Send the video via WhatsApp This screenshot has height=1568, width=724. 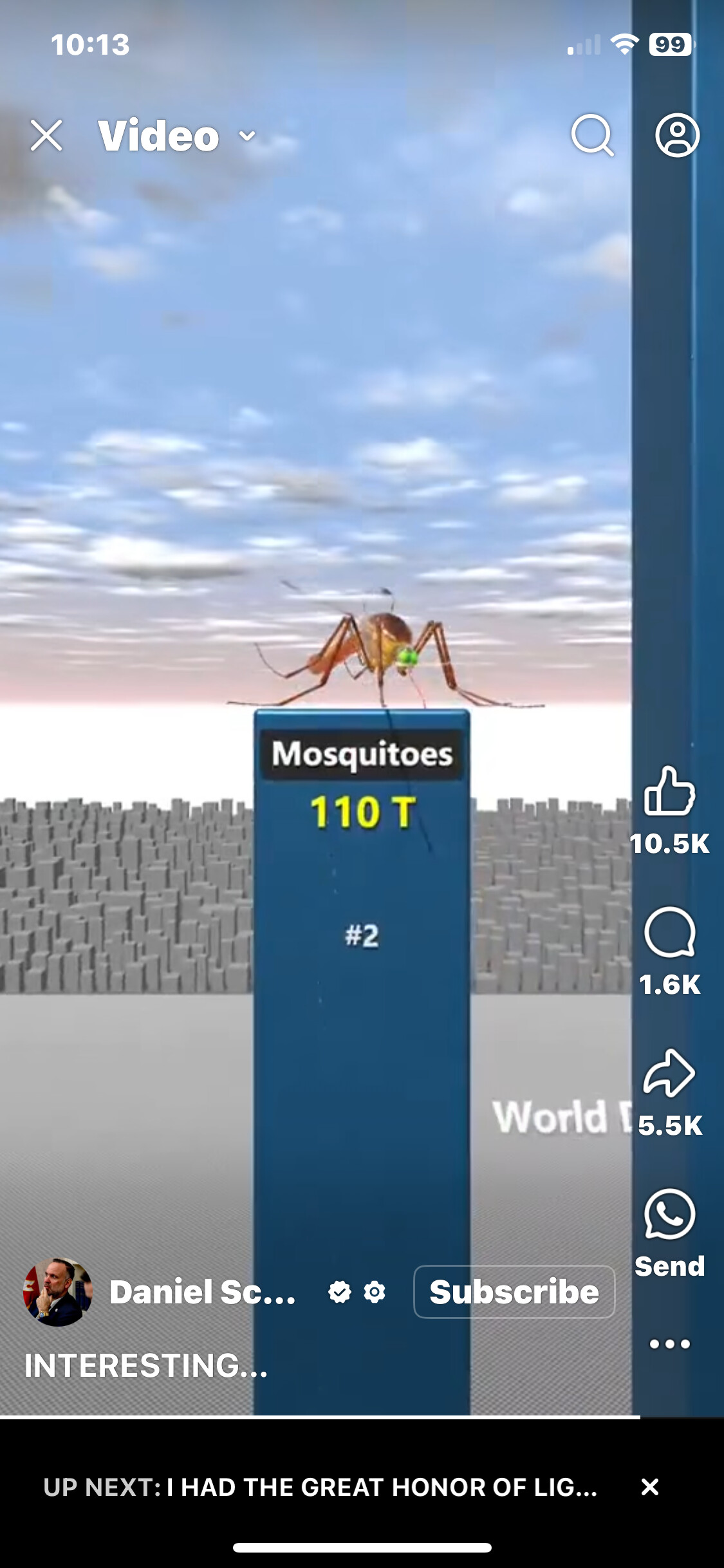669,1215
